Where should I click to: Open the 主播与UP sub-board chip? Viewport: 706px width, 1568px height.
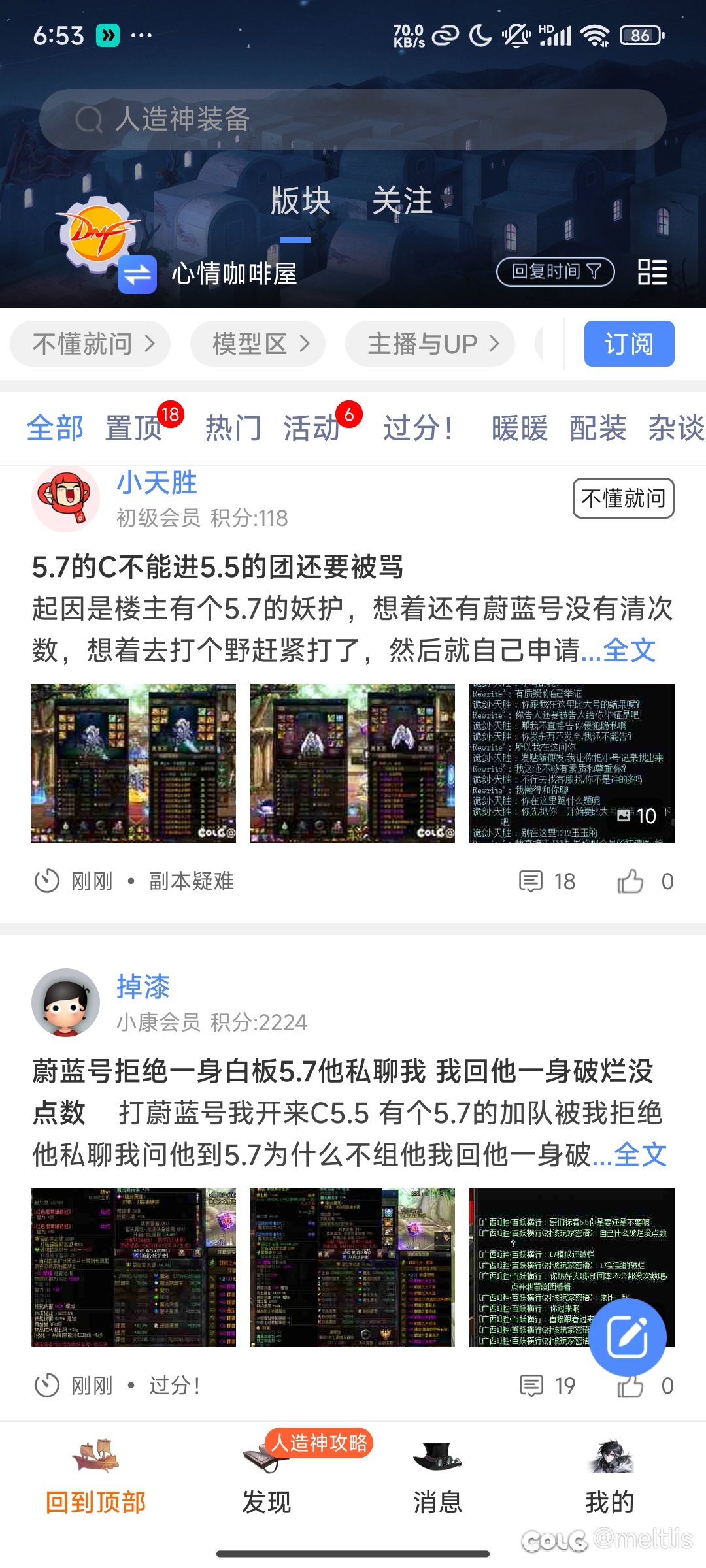pos(430,344)
